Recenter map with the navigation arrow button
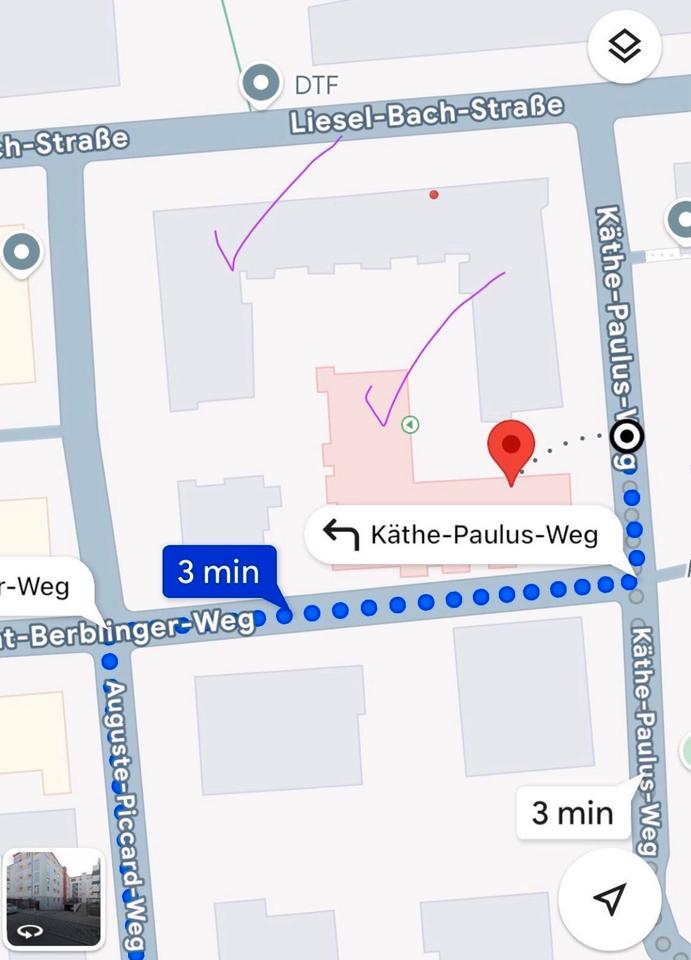The image size is (691, 960). click(x=609, y=898)
